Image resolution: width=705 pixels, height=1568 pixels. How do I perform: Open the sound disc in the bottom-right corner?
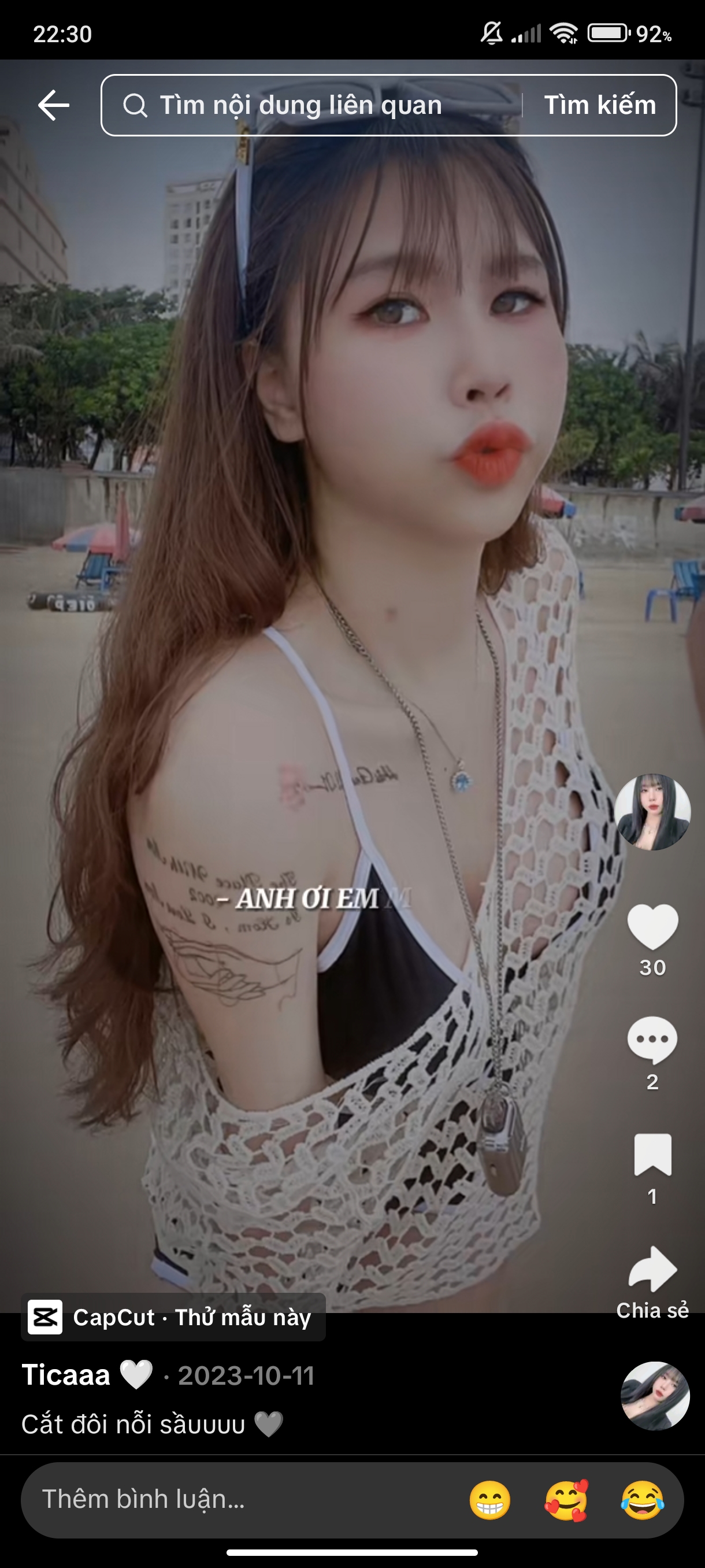tap(655, 1396)
